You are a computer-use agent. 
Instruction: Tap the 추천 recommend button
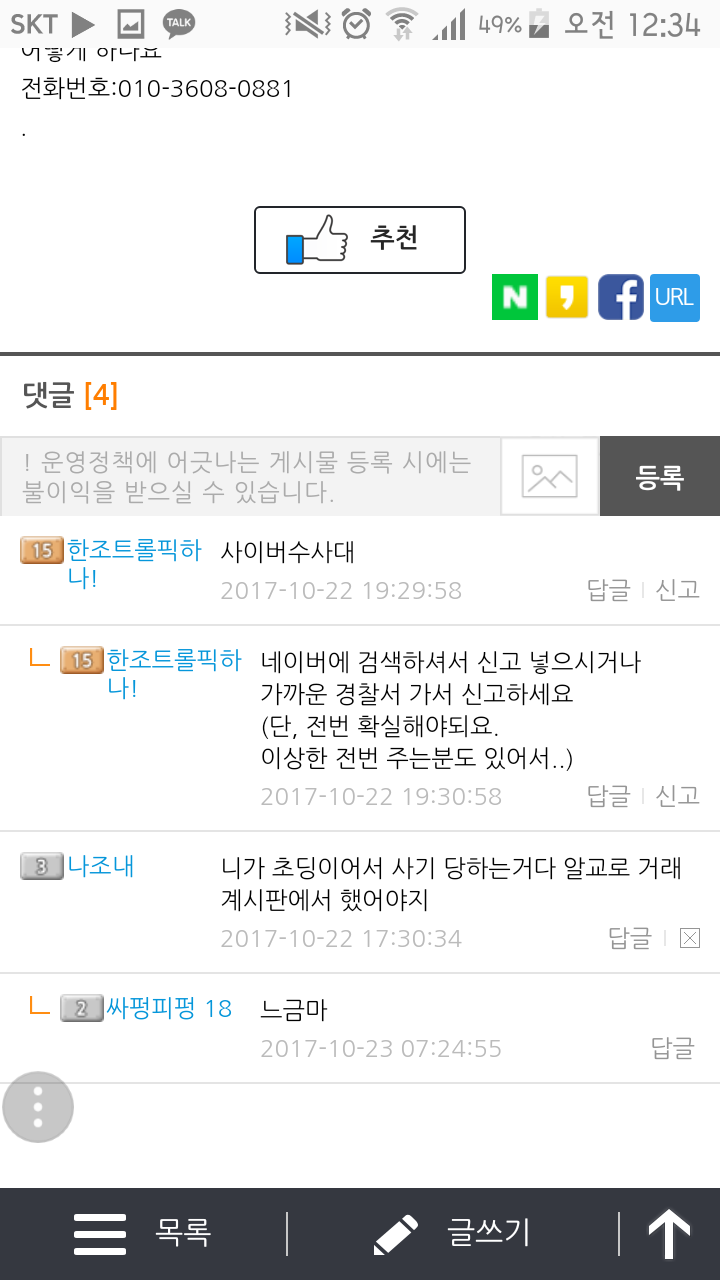coord(360,240)
